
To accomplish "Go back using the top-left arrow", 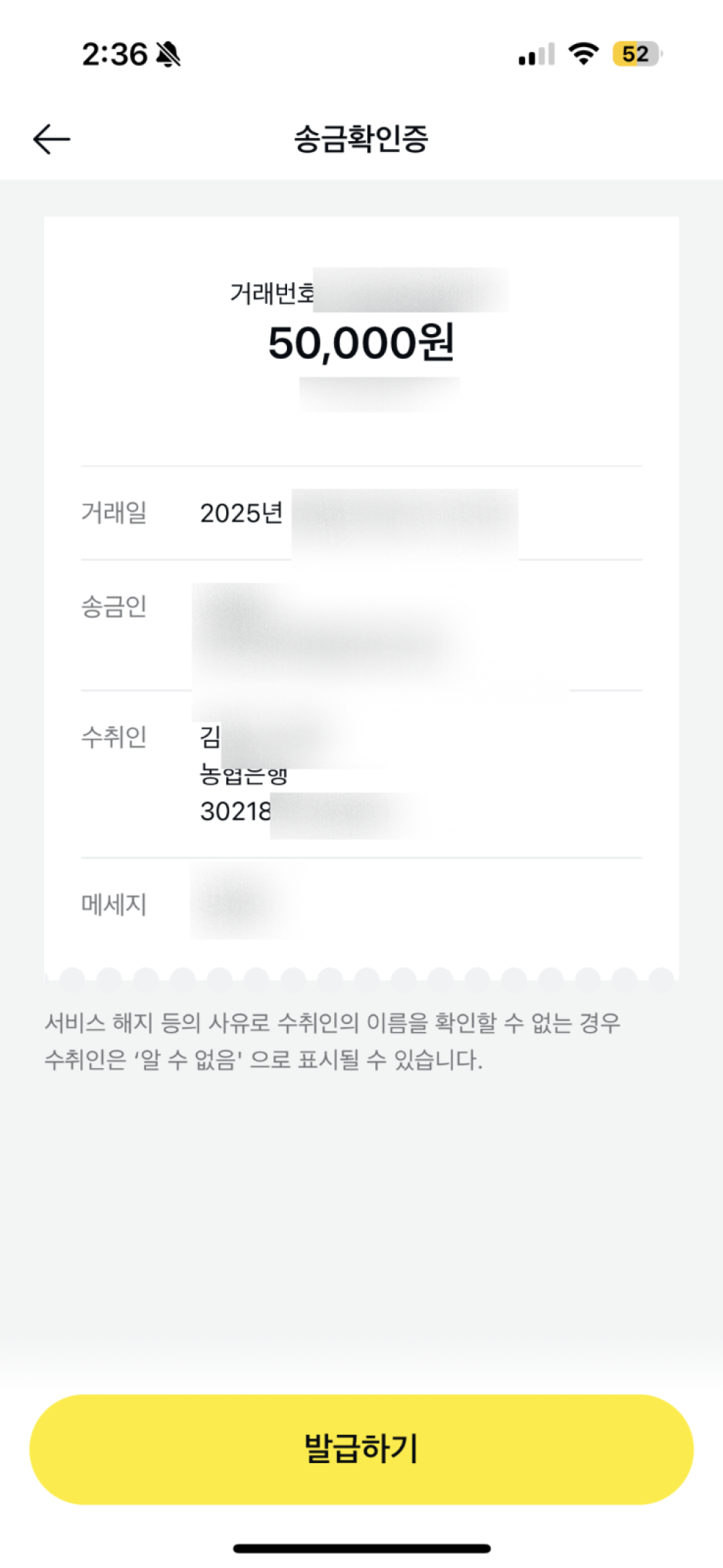I will 51,139.
